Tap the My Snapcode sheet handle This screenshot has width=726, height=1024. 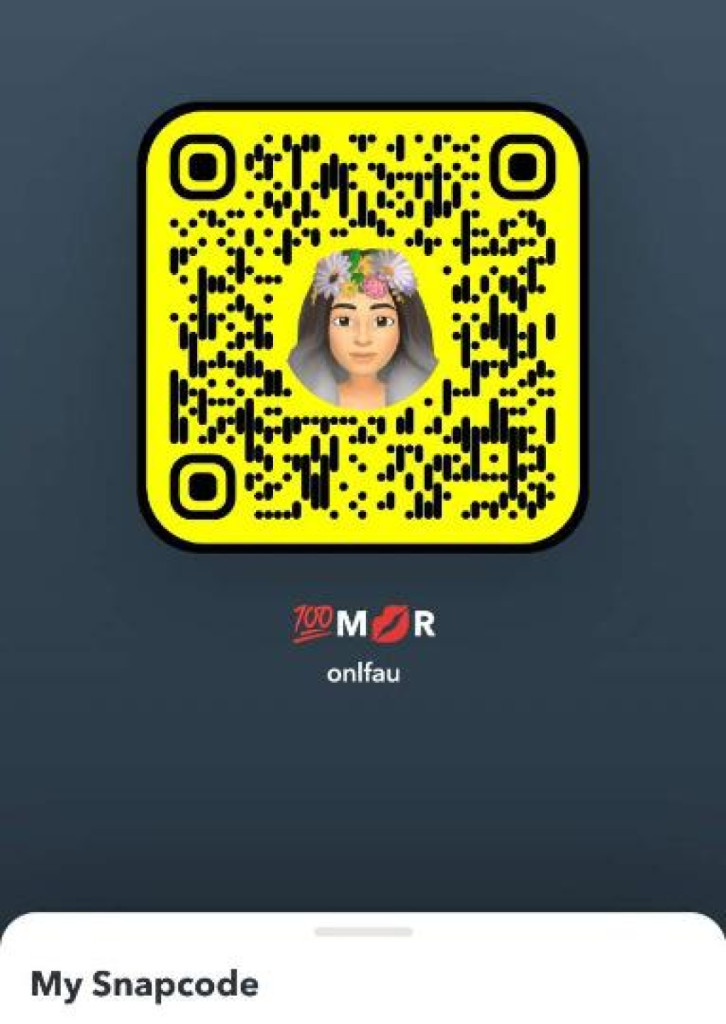pyautogui.click(x=363, y=931)
